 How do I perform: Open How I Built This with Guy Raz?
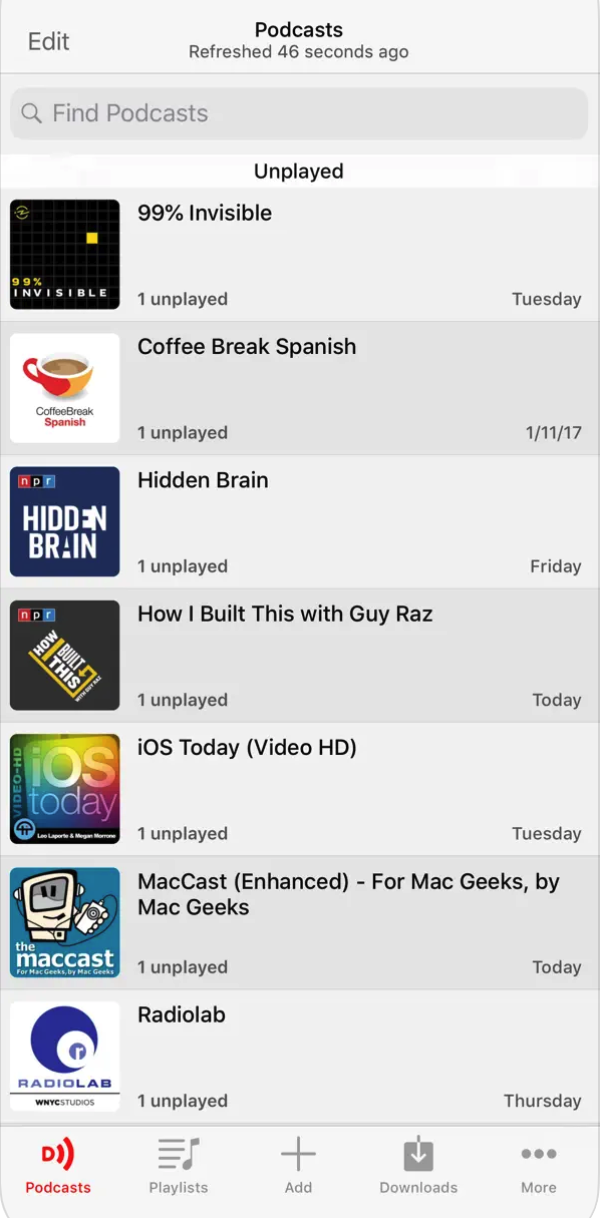[300, 656]
